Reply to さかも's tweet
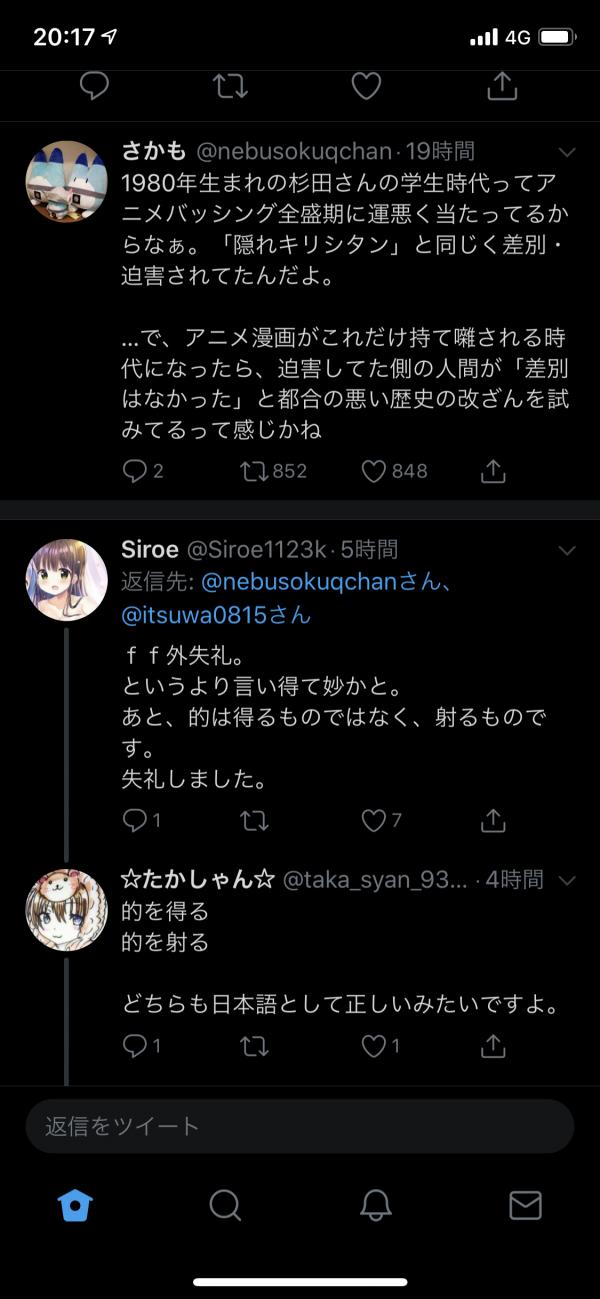 (135, 471)
